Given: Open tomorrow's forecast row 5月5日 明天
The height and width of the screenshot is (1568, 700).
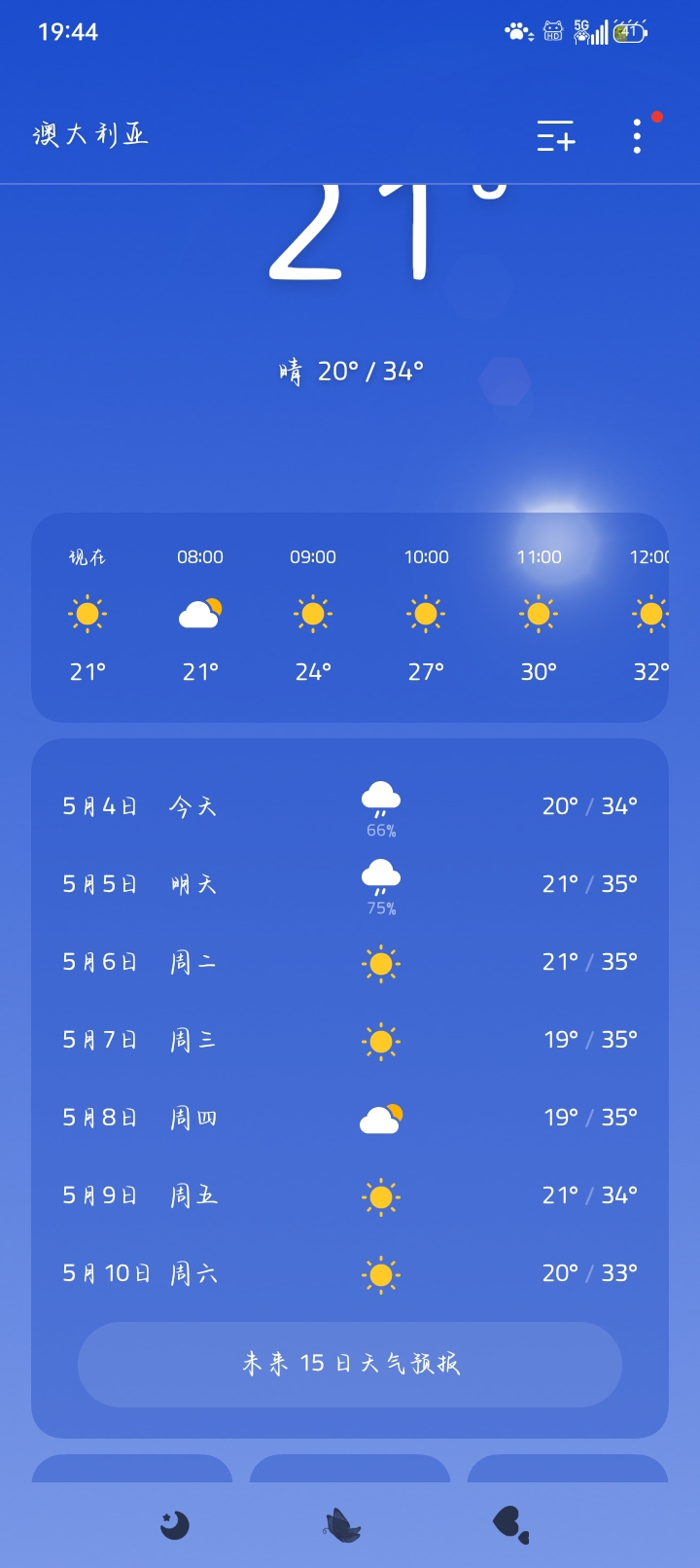Looking at the screenshot, I should coord(350,884).
